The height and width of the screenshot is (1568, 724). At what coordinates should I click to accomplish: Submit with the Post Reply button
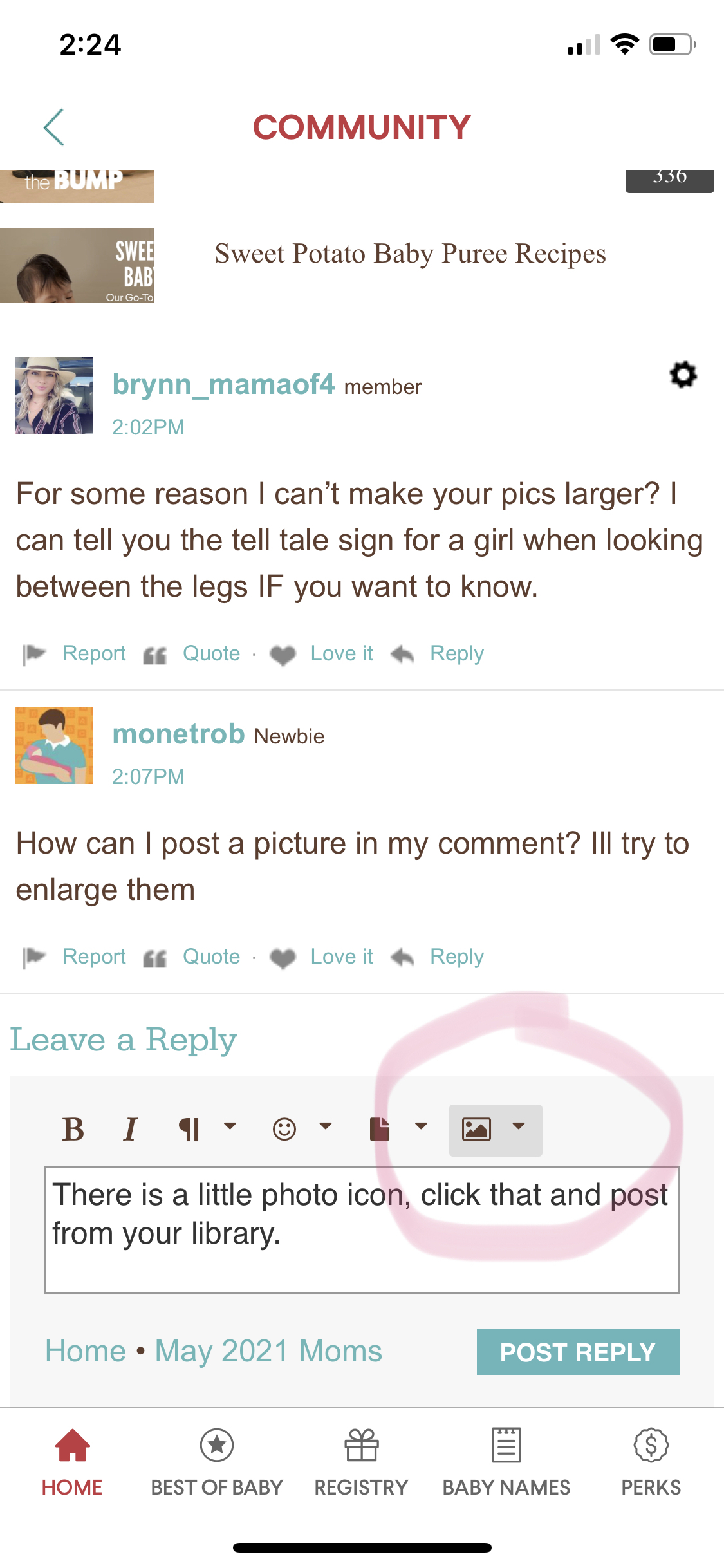[577, 1352]
